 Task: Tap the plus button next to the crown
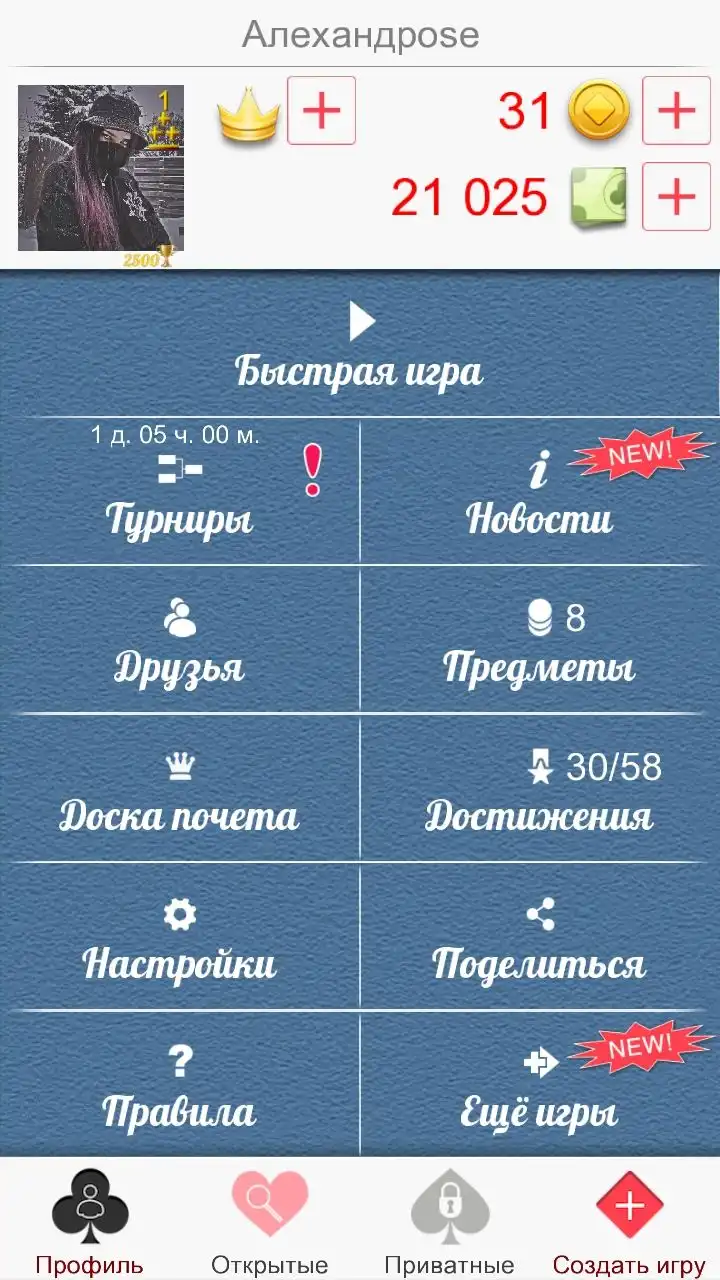[x=321, y=110]
